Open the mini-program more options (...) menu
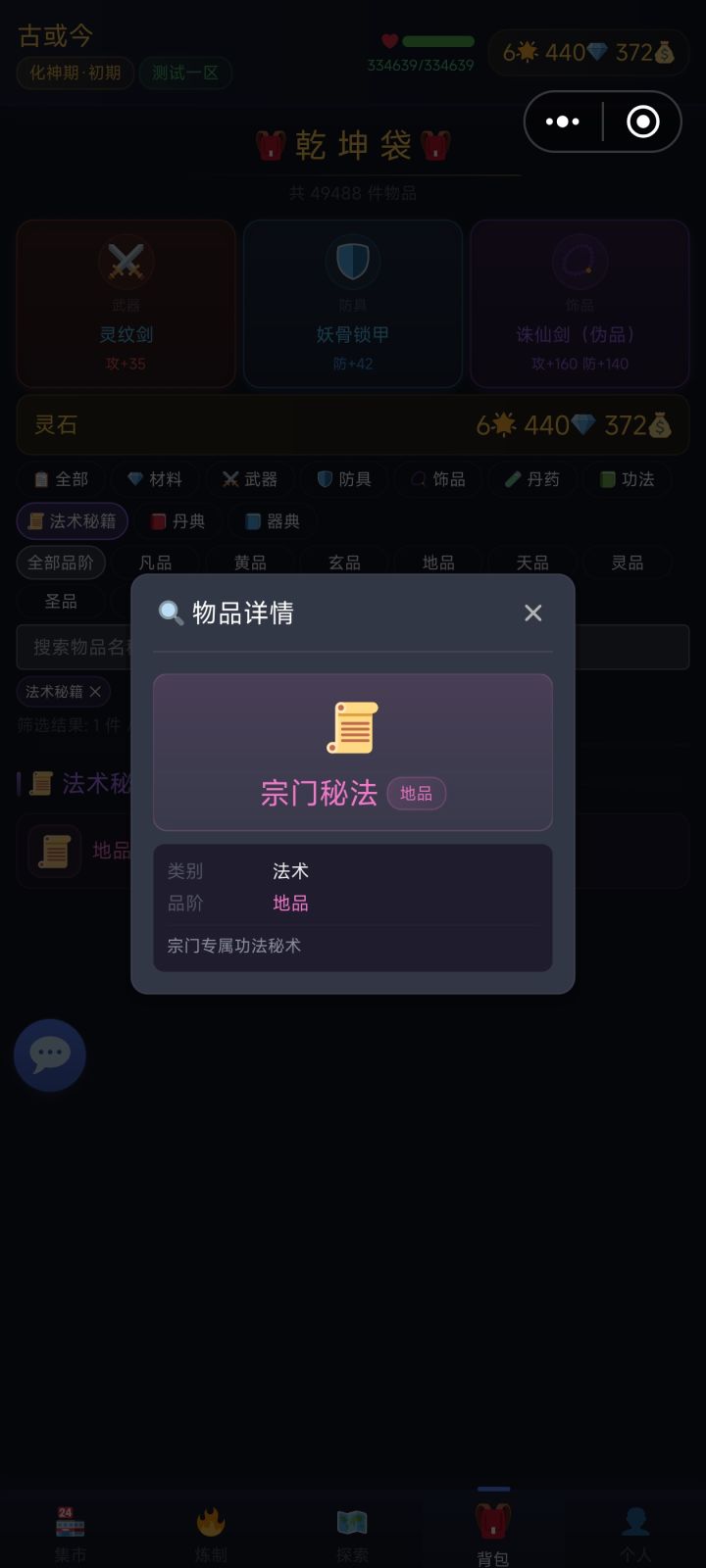The image size is (706, 1568). click(562, 121)
